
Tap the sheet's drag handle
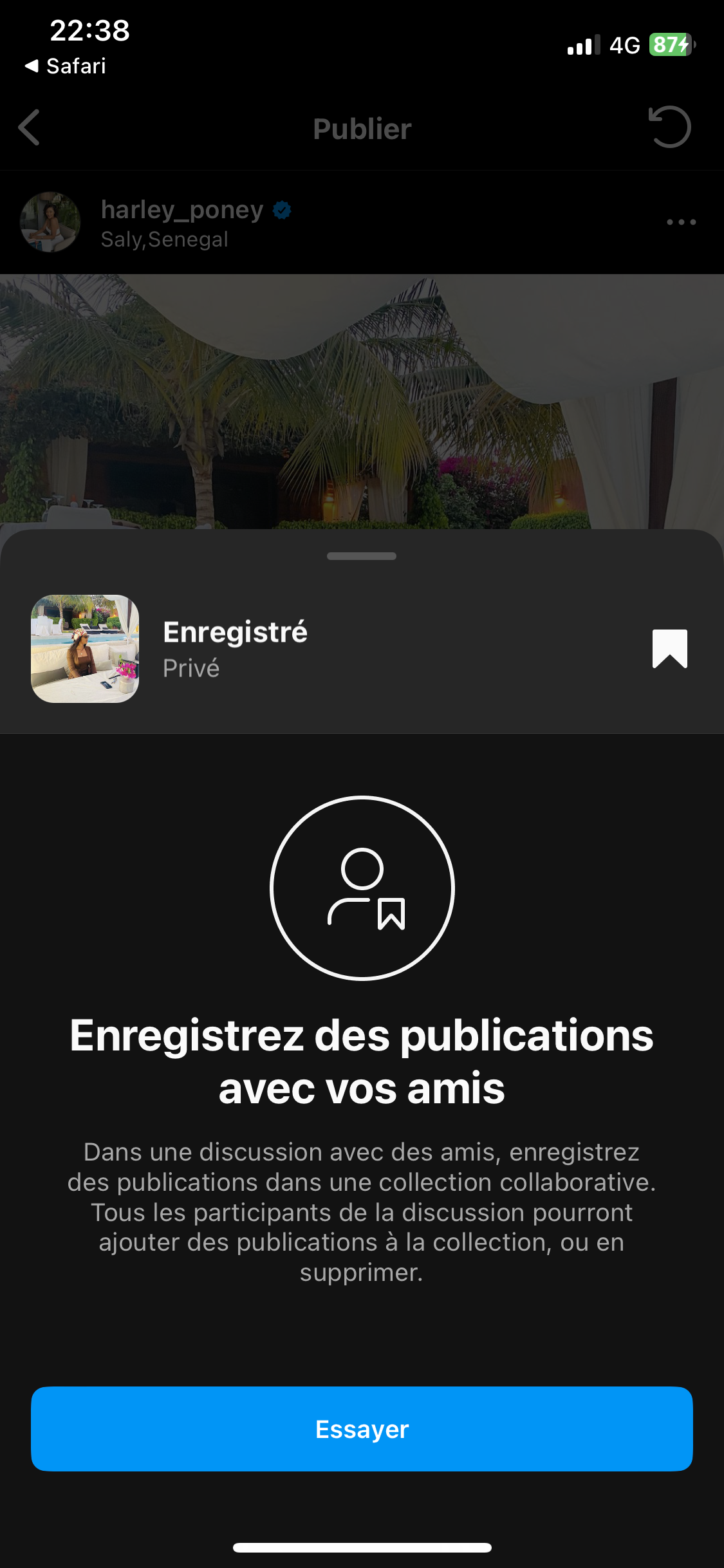(x=362, y=556)
